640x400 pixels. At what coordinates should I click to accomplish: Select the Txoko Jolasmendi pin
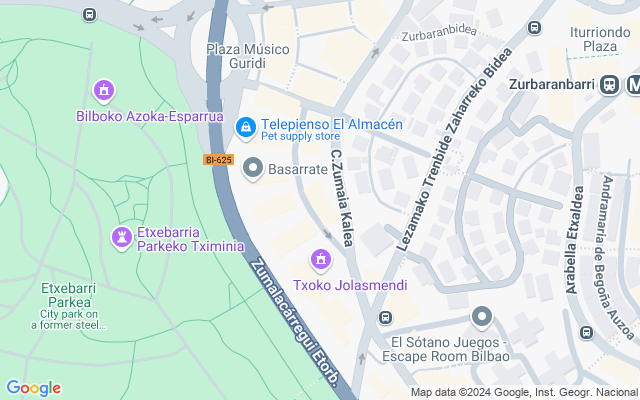(321, 262)
